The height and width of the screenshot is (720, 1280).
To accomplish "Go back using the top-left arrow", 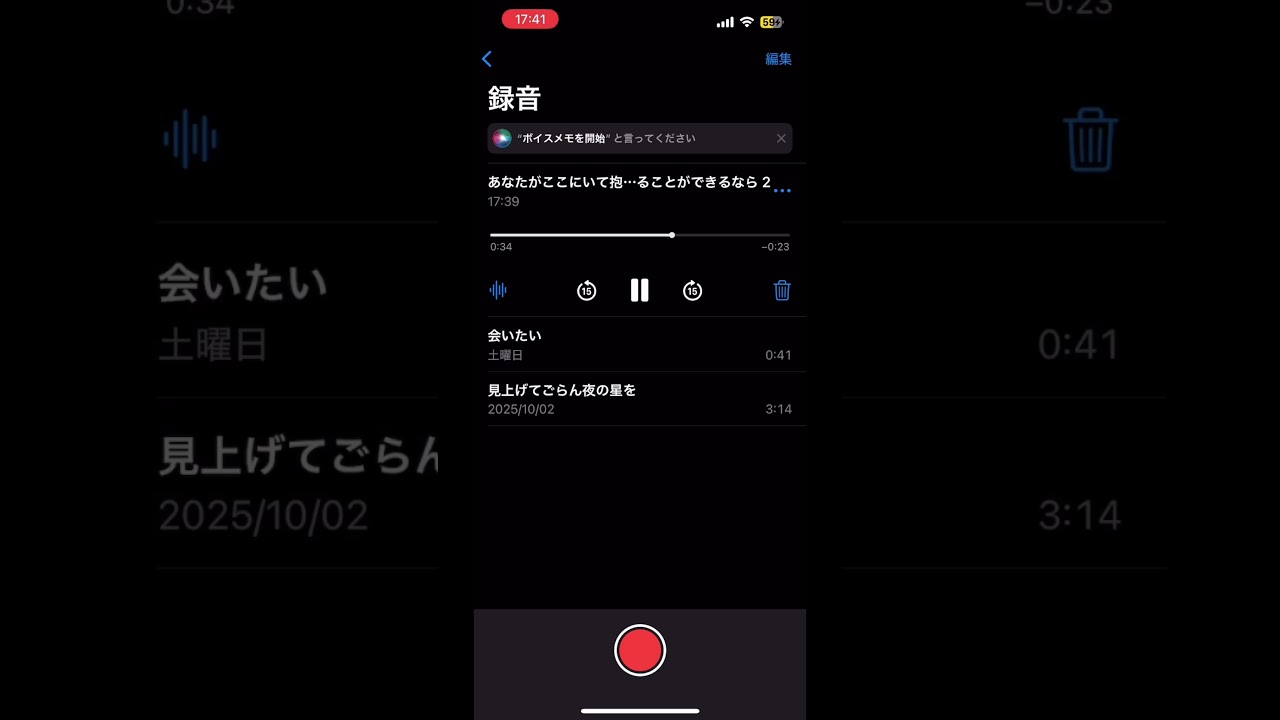I will (x=487, y=59).
